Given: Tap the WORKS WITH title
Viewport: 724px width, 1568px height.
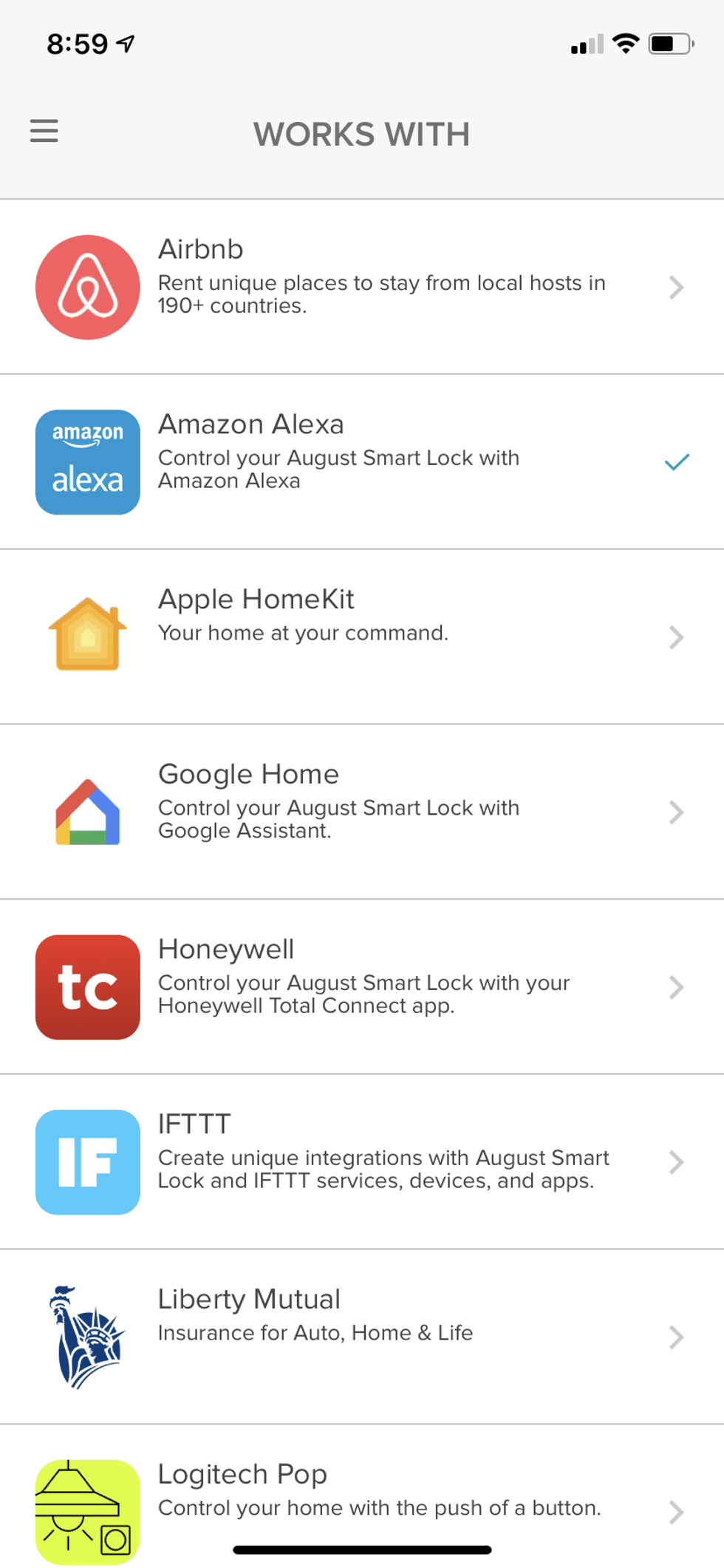Looking at the screenshot, I should click(361, 134).
